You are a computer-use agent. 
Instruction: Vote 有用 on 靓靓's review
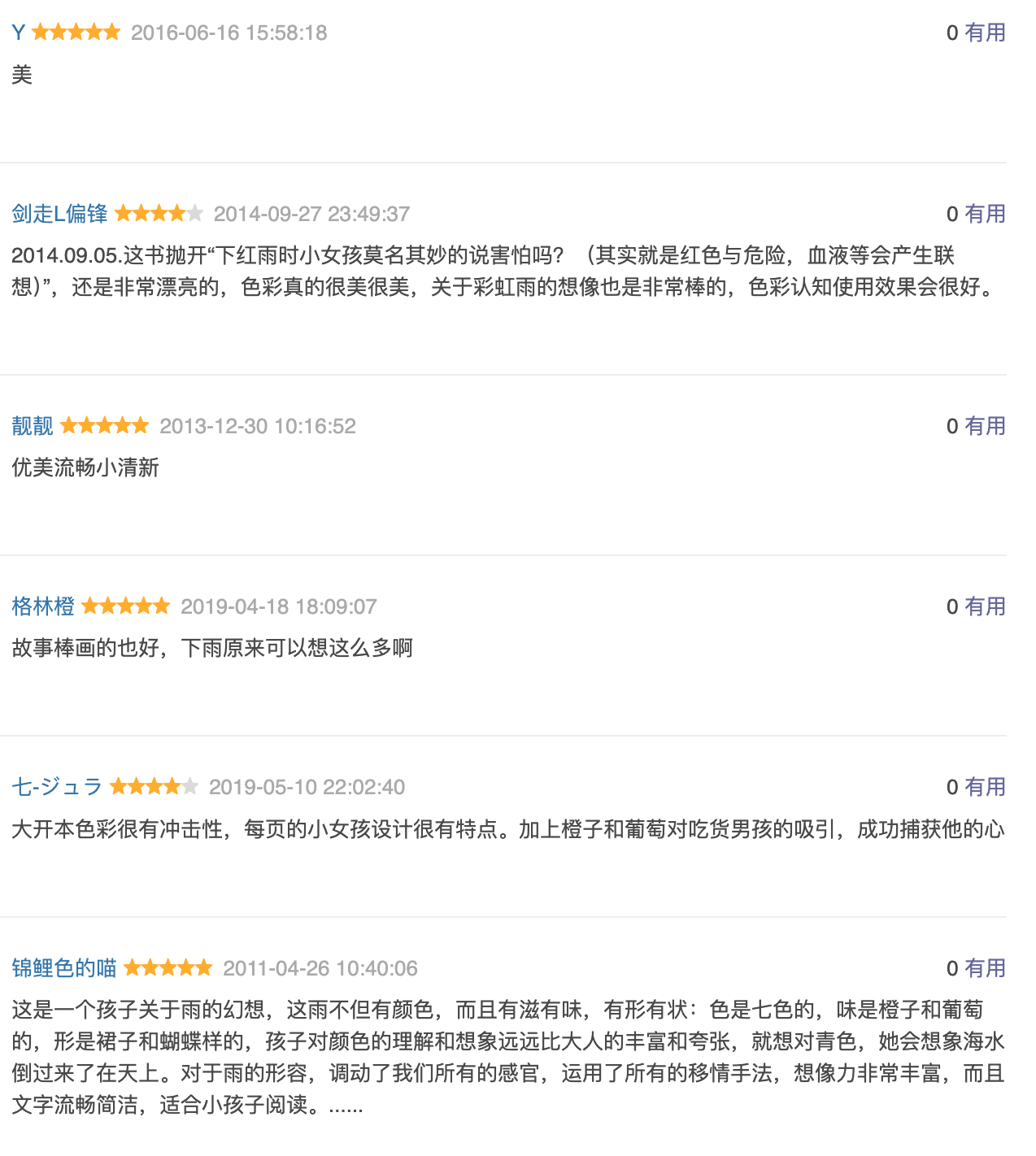(985, 426)
